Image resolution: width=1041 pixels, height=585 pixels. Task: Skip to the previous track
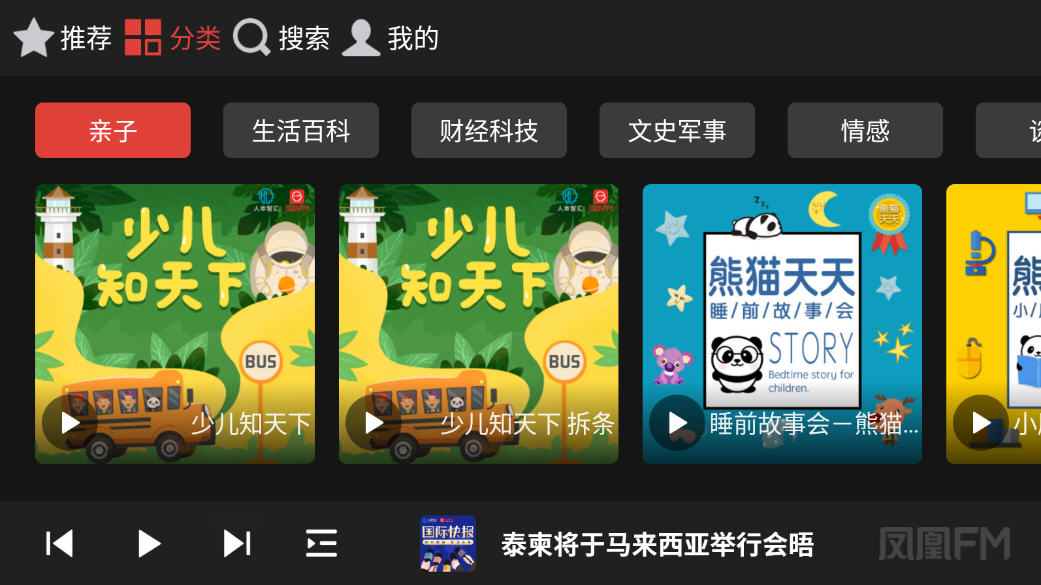pos(60,544)
